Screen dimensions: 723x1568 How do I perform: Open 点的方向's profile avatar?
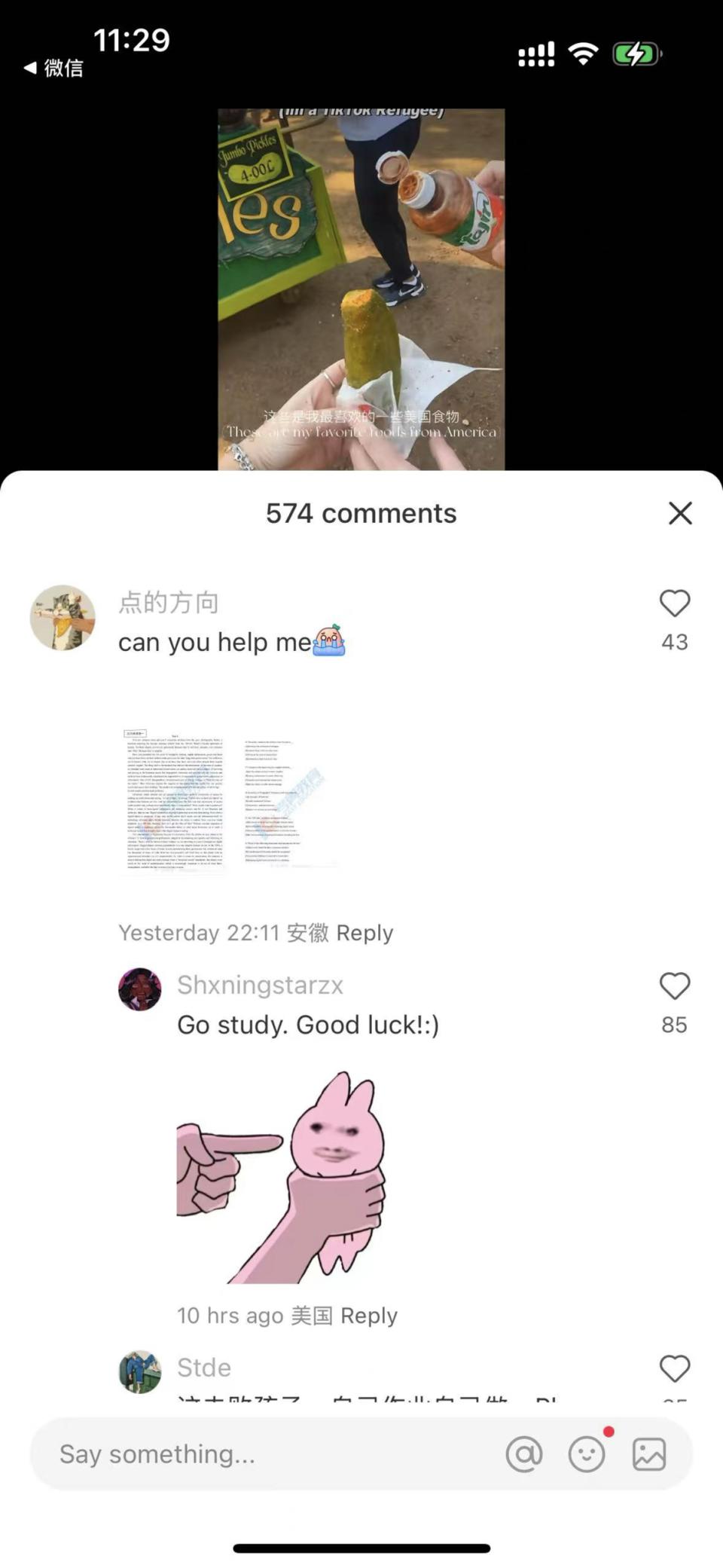(x=63, y=617)
